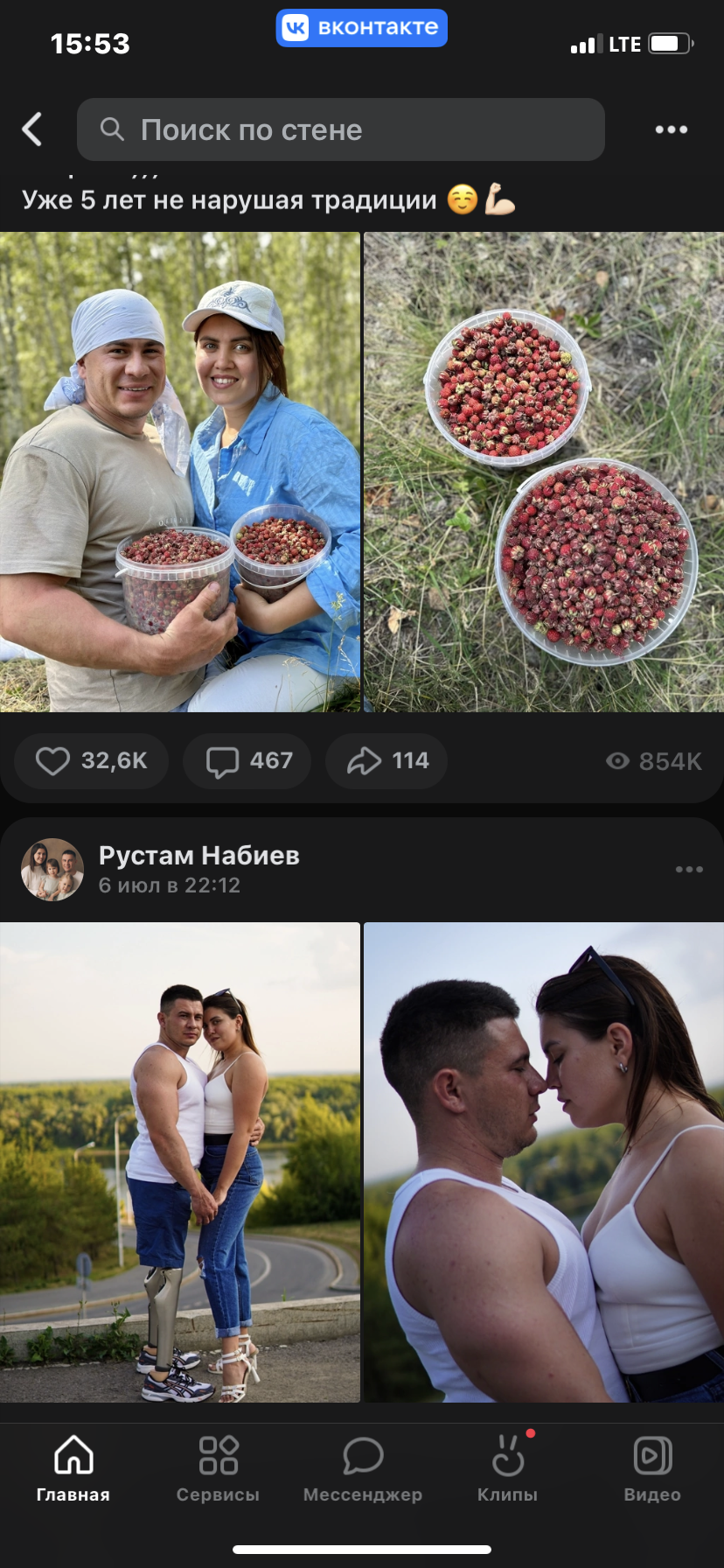Go back with the top-left arrow

32,129
